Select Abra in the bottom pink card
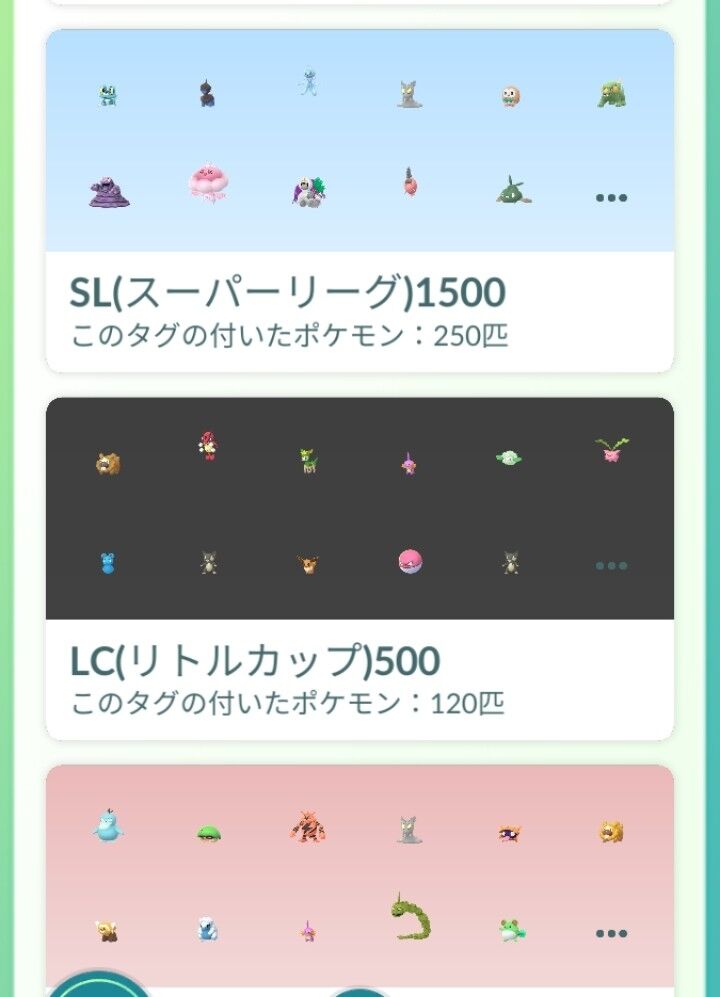This screenshot has height=997, width=720. coord(105,930)
